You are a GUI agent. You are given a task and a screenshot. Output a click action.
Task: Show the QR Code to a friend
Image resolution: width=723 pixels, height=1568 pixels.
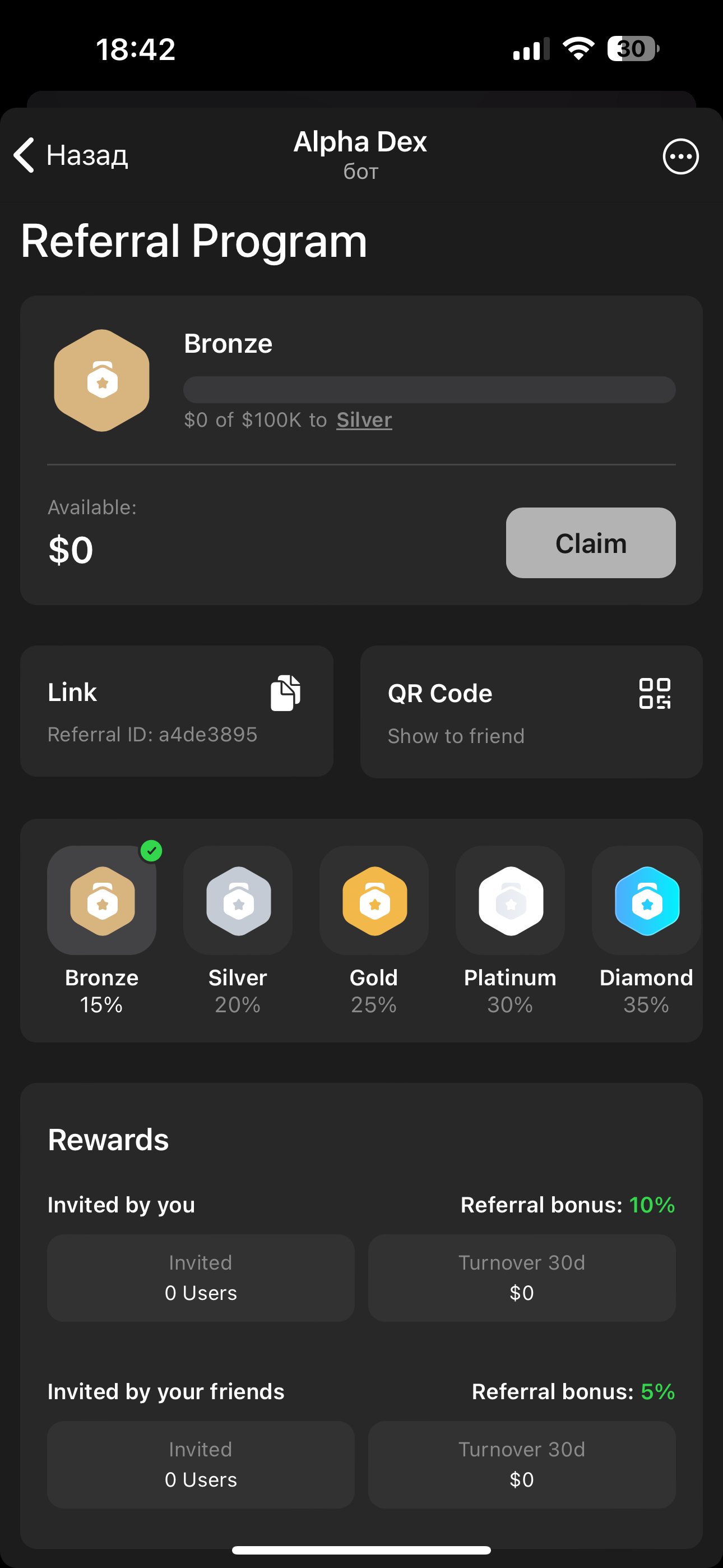[531, 712]
